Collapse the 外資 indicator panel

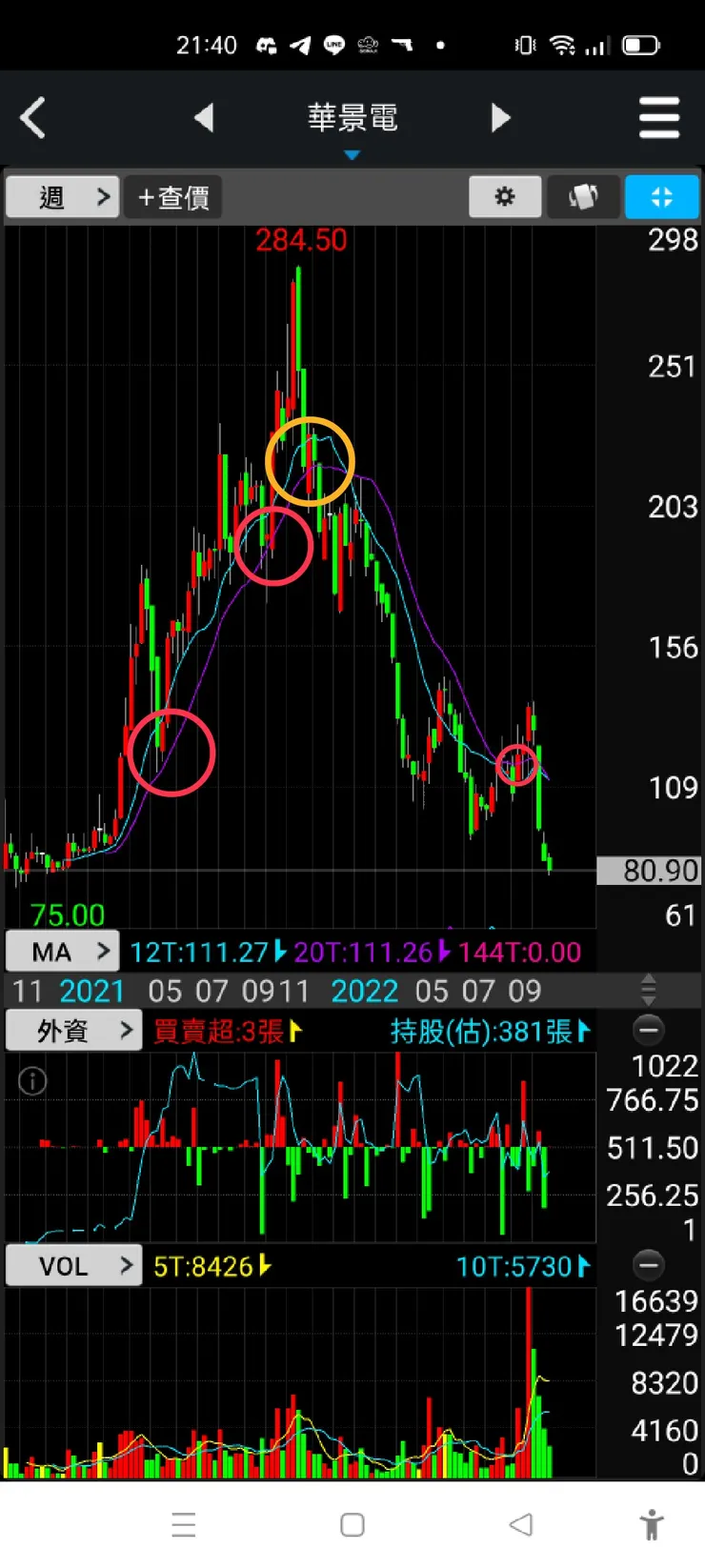click(x=649, y=1030)
